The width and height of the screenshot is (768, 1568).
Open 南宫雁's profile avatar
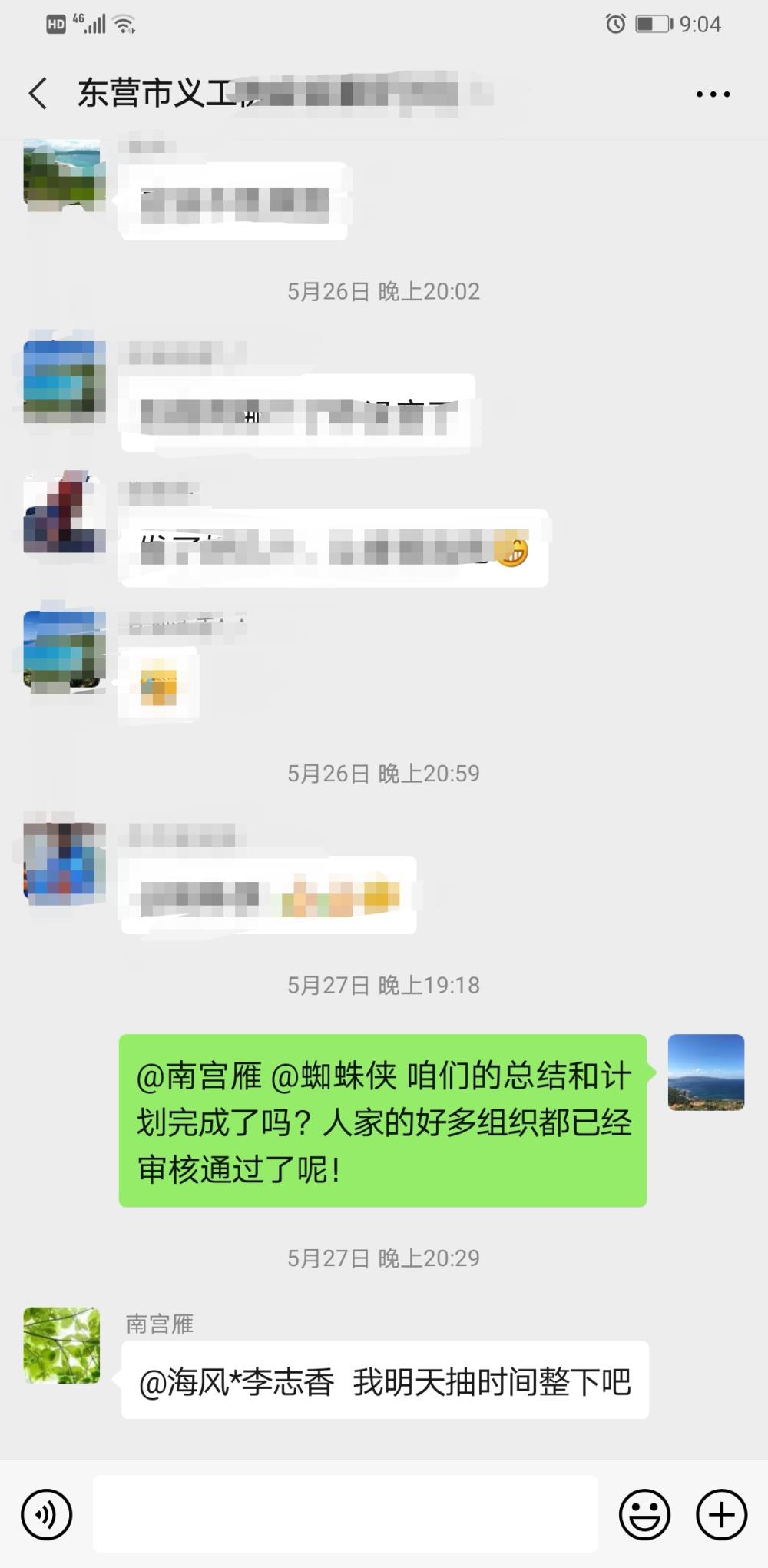click(61, 1345)
